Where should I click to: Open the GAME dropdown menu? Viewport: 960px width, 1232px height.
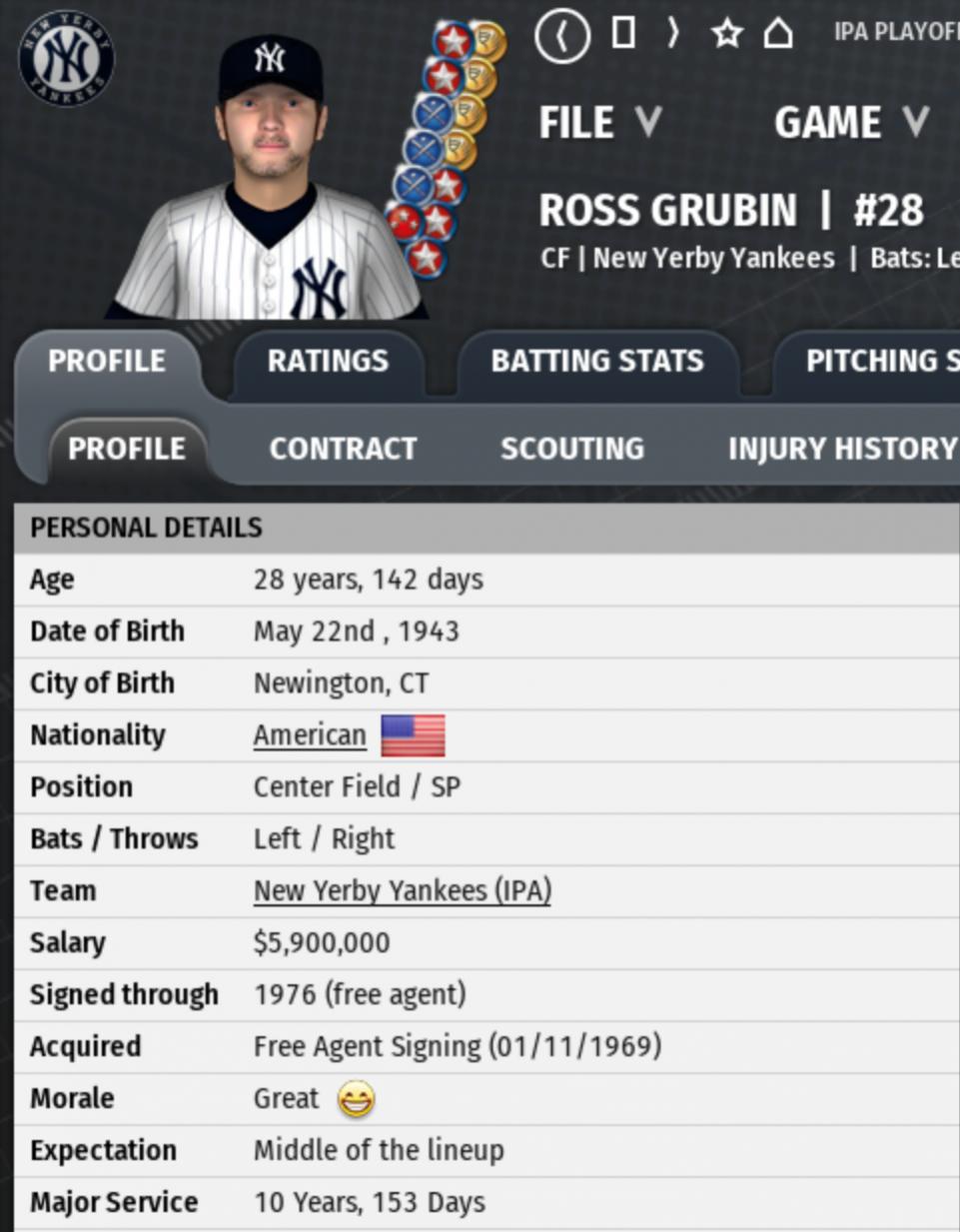point(851,123)
